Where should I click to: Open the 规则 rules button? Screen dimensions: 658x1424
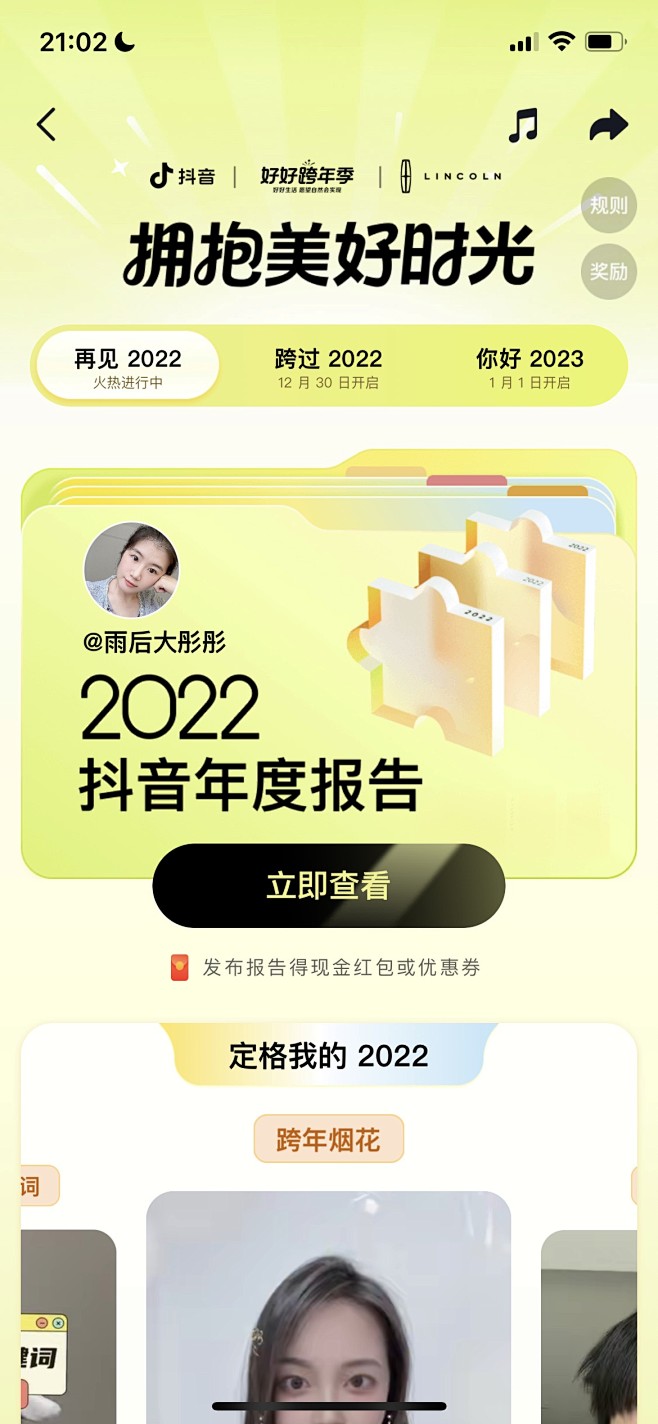[x=608, y=206]
